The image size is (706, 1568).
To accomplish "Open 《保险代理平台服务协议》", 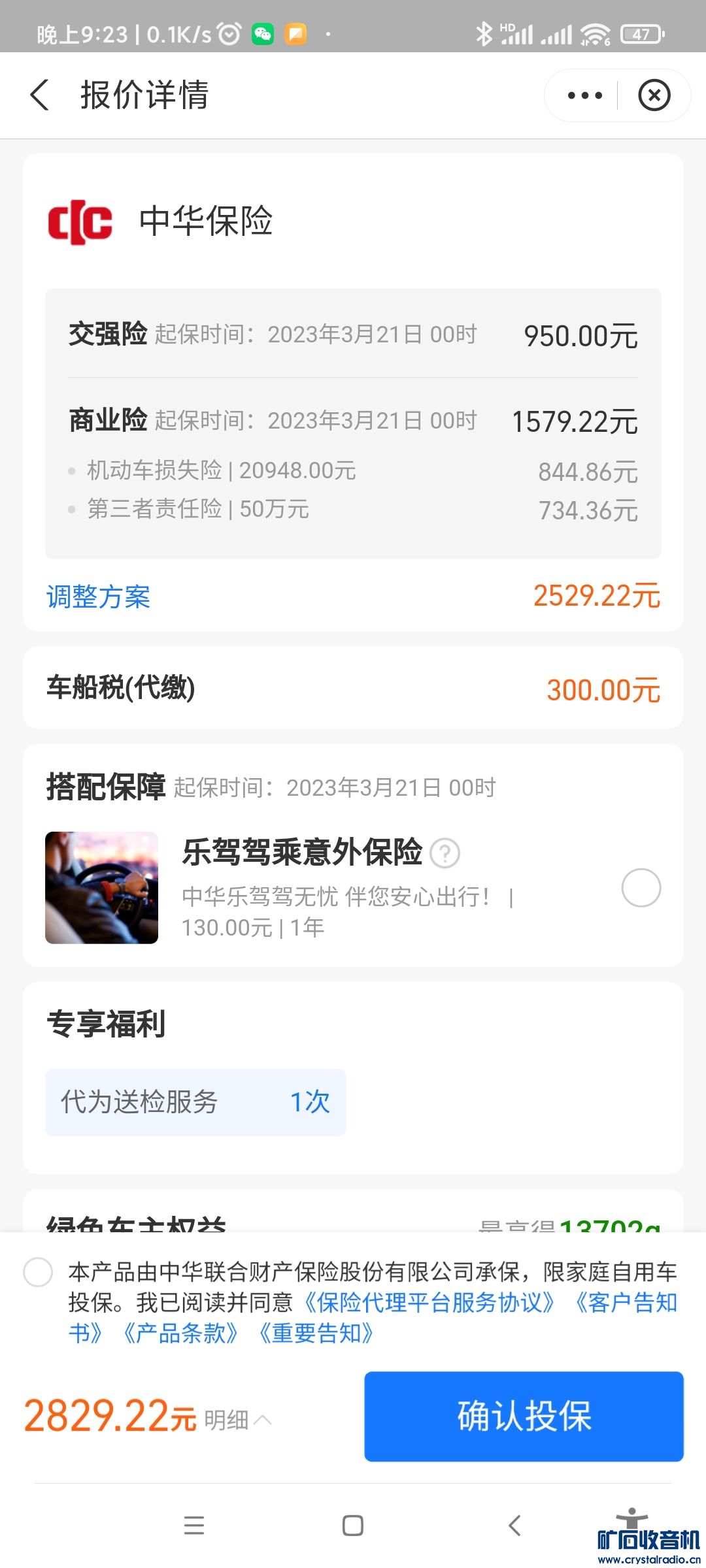I will tap(429, 1303).
